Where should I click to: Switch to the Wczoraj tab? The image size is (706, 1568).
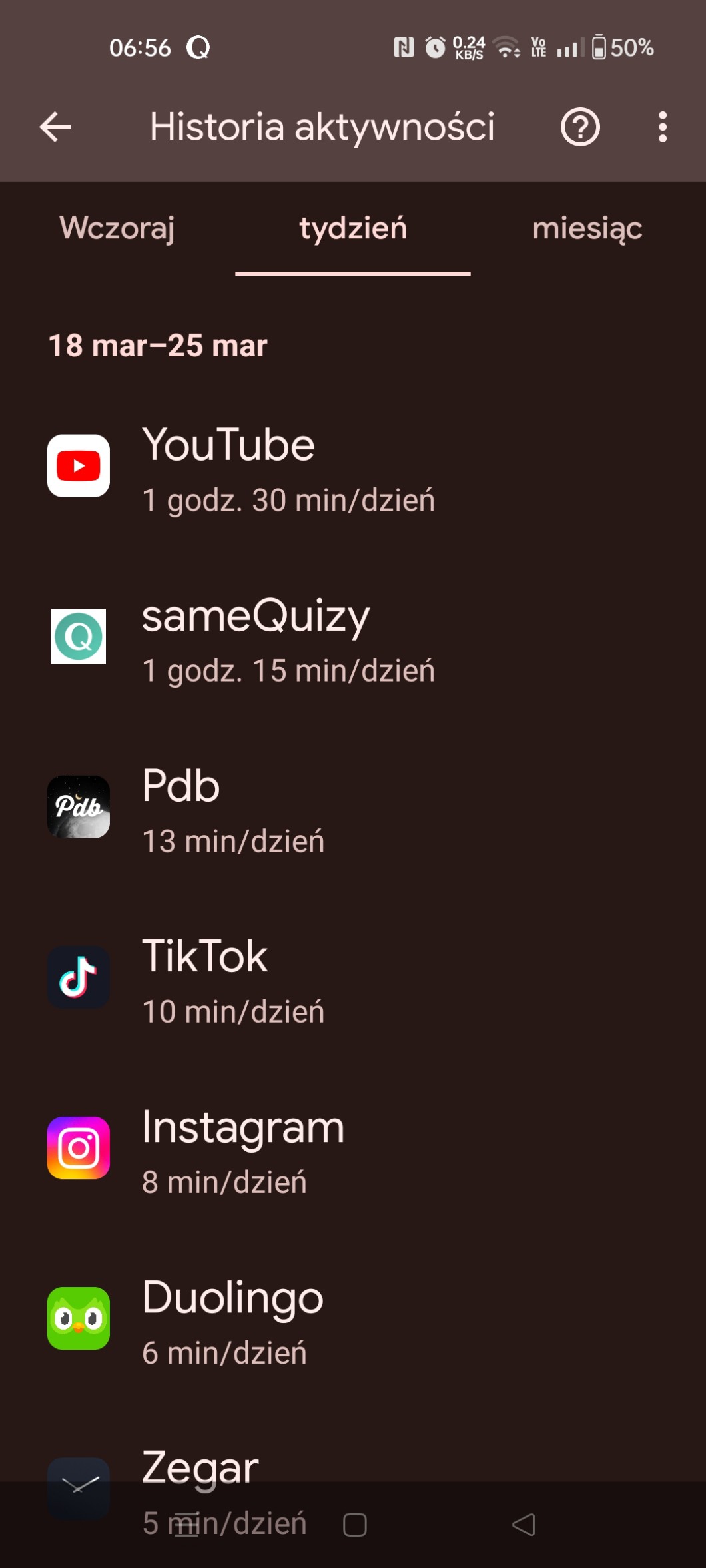pyautogui.click(x=117, y=228)
